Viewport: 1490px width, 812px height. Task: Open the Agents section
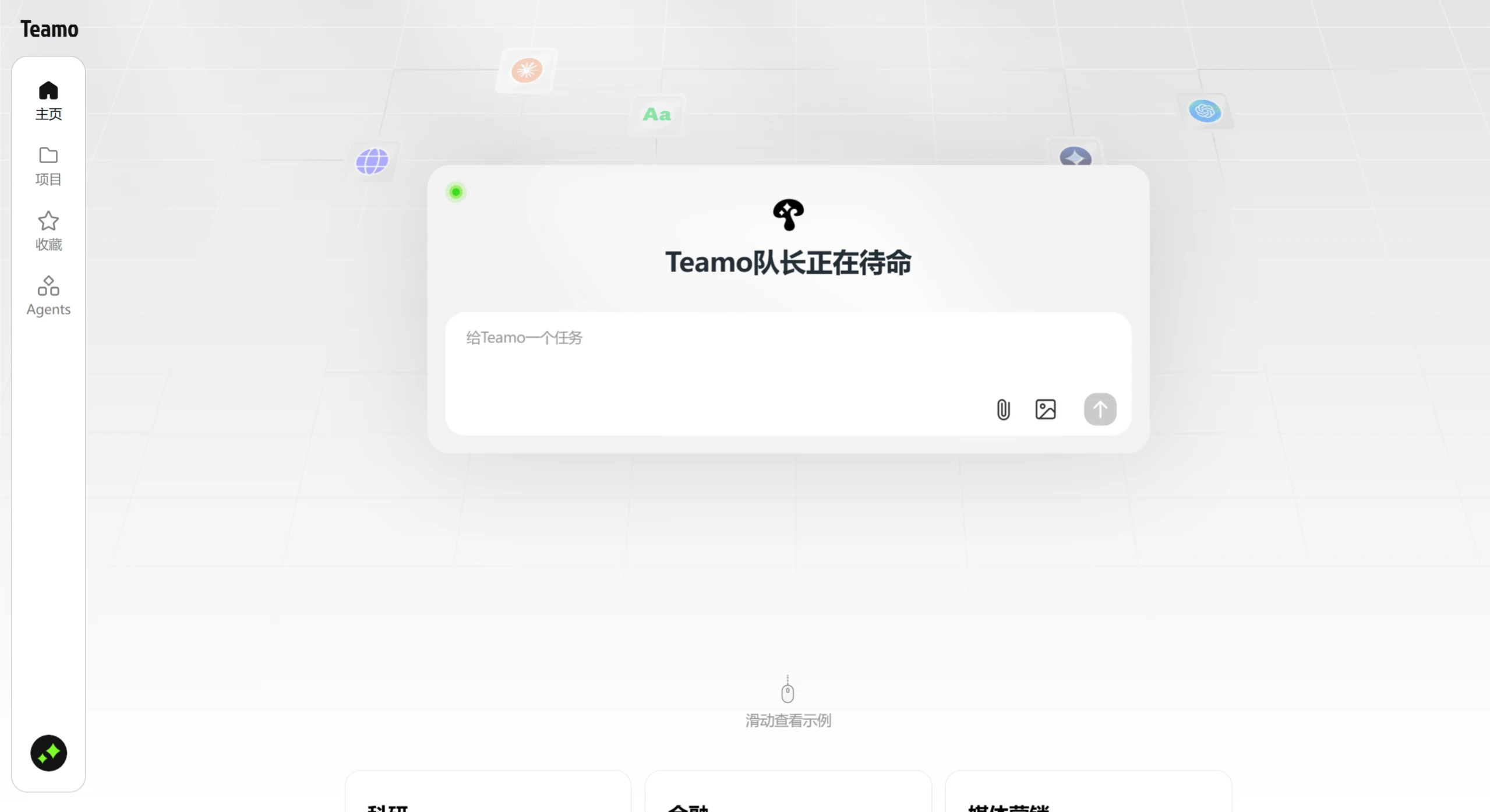(48, 296)
